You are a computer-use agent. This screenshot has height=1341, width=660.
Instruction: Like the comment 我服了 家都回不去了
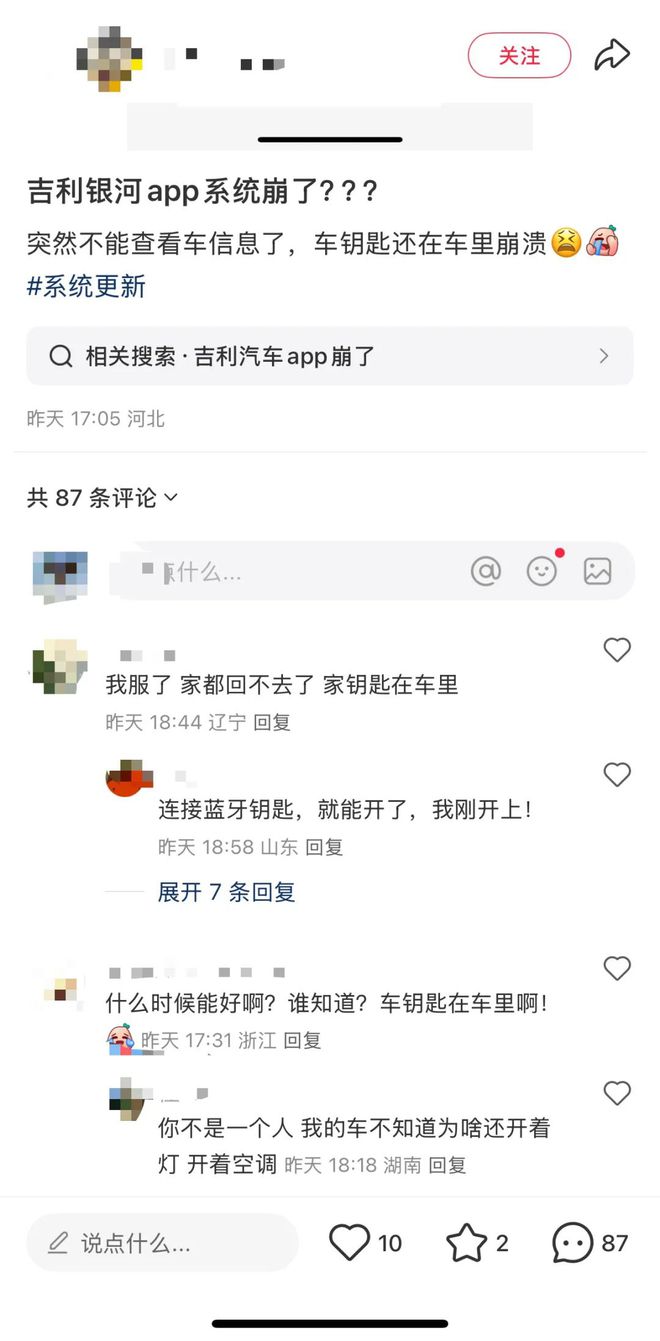coord(617,651)
